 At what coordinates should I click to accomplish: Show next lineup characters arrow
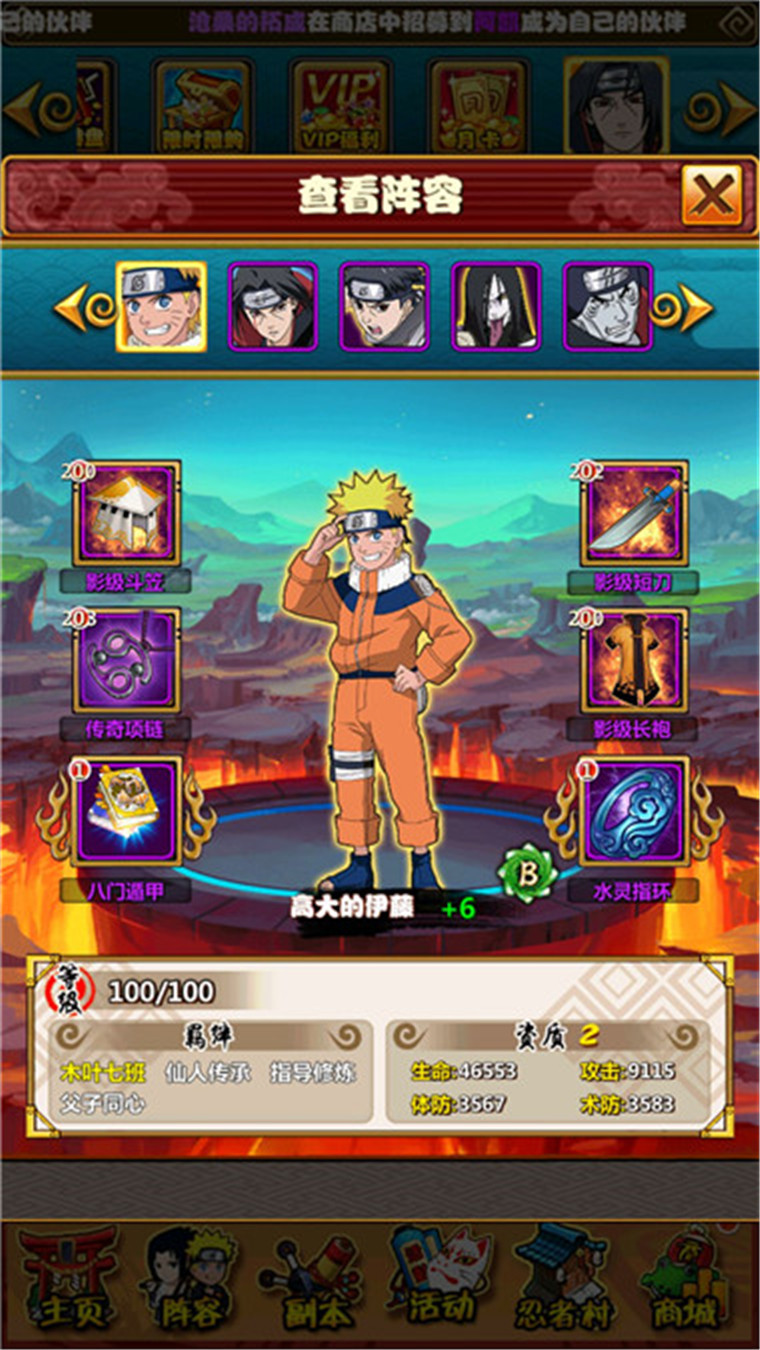point(684,308)
